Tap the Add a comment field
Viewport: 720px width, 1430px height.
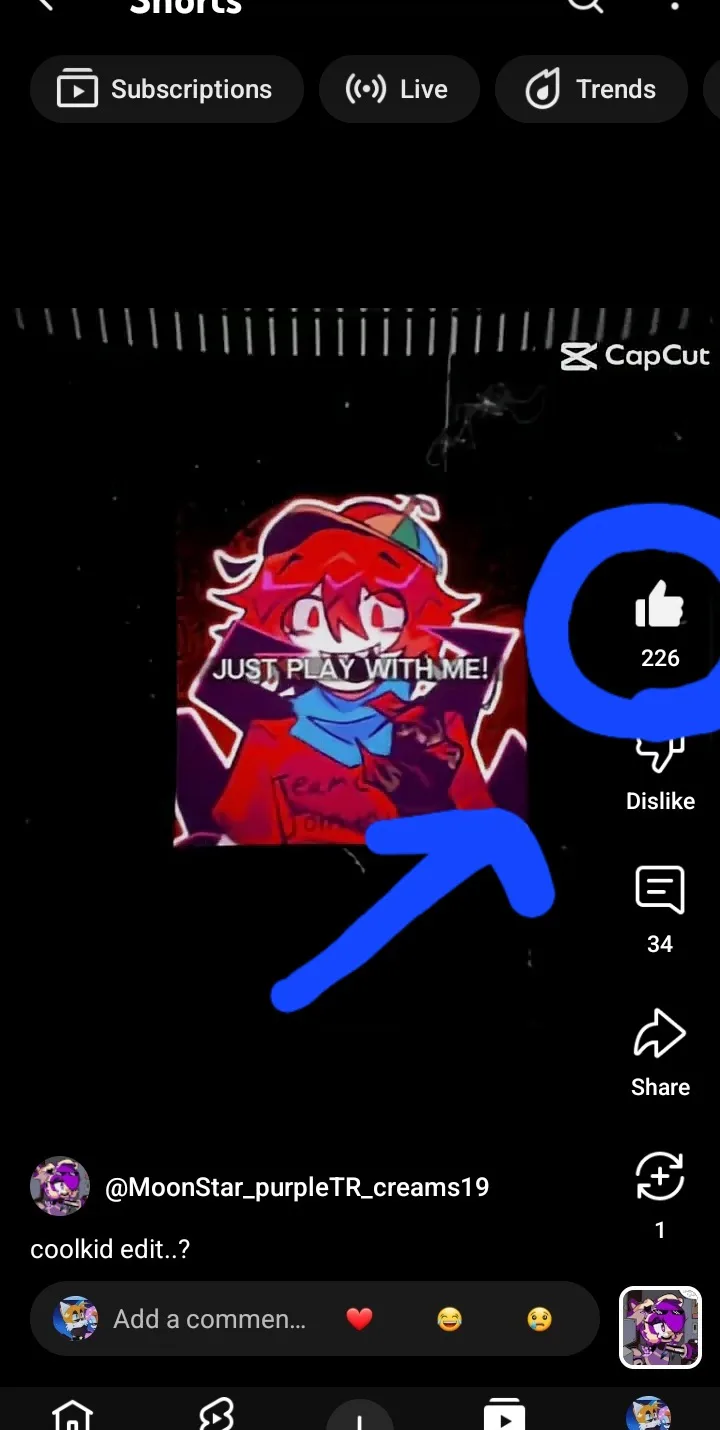click(210, 1319)
